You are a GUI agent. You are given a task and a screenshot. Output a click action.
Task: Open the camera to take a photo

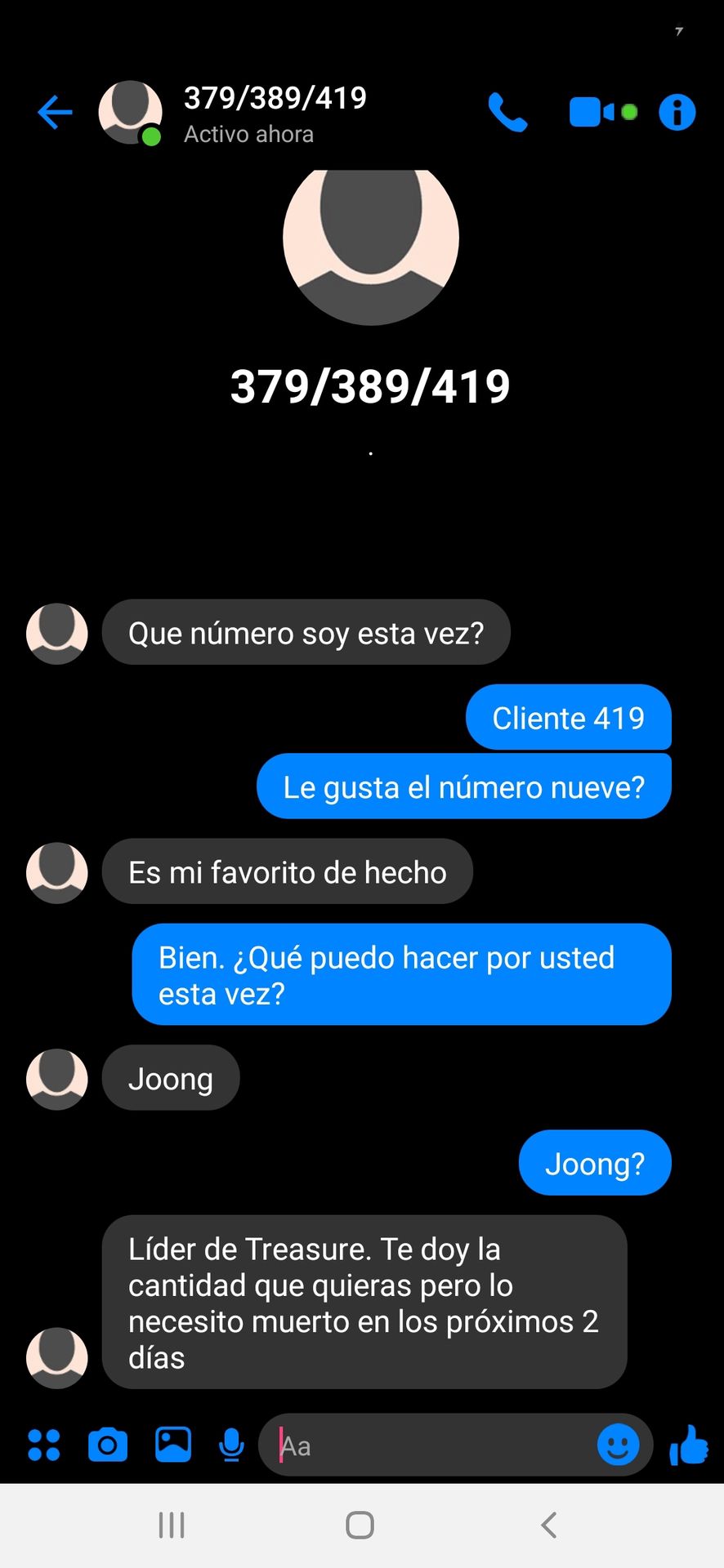(x=108, y=1445)
